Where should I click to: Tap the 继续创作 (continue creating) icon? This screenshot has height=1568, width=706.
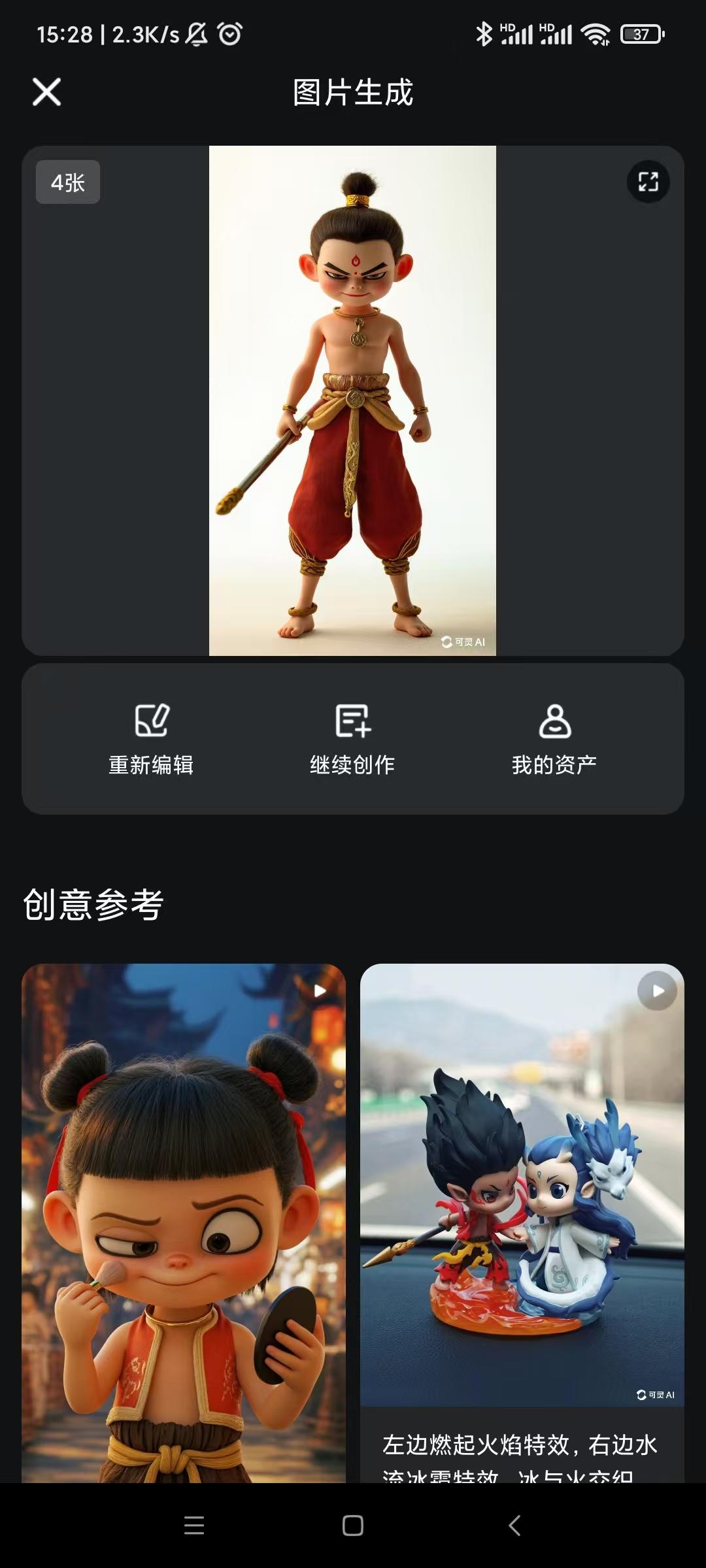click(x=353, y=723)
